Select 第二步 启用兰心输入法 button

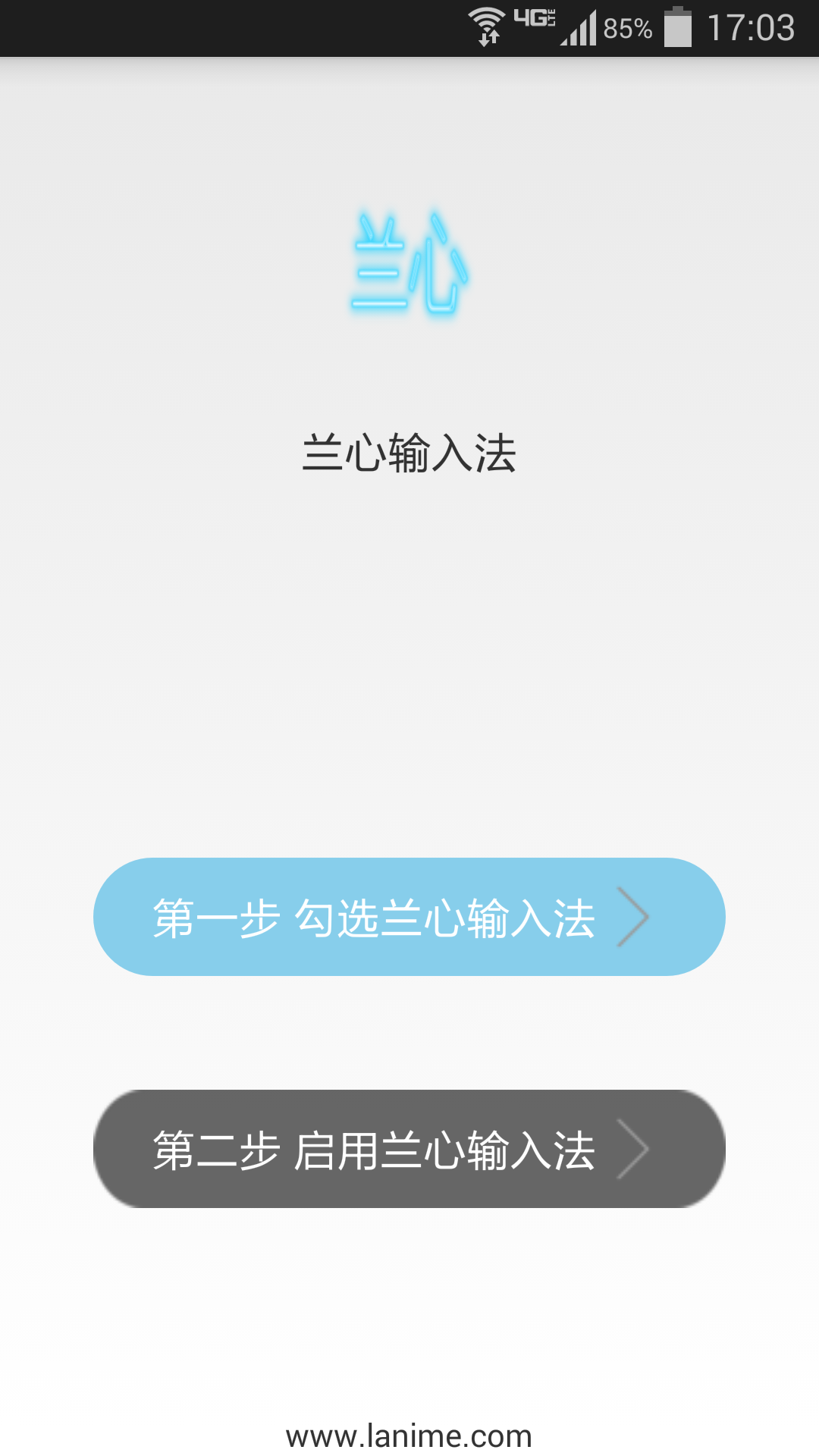(x=409, y=1149)
